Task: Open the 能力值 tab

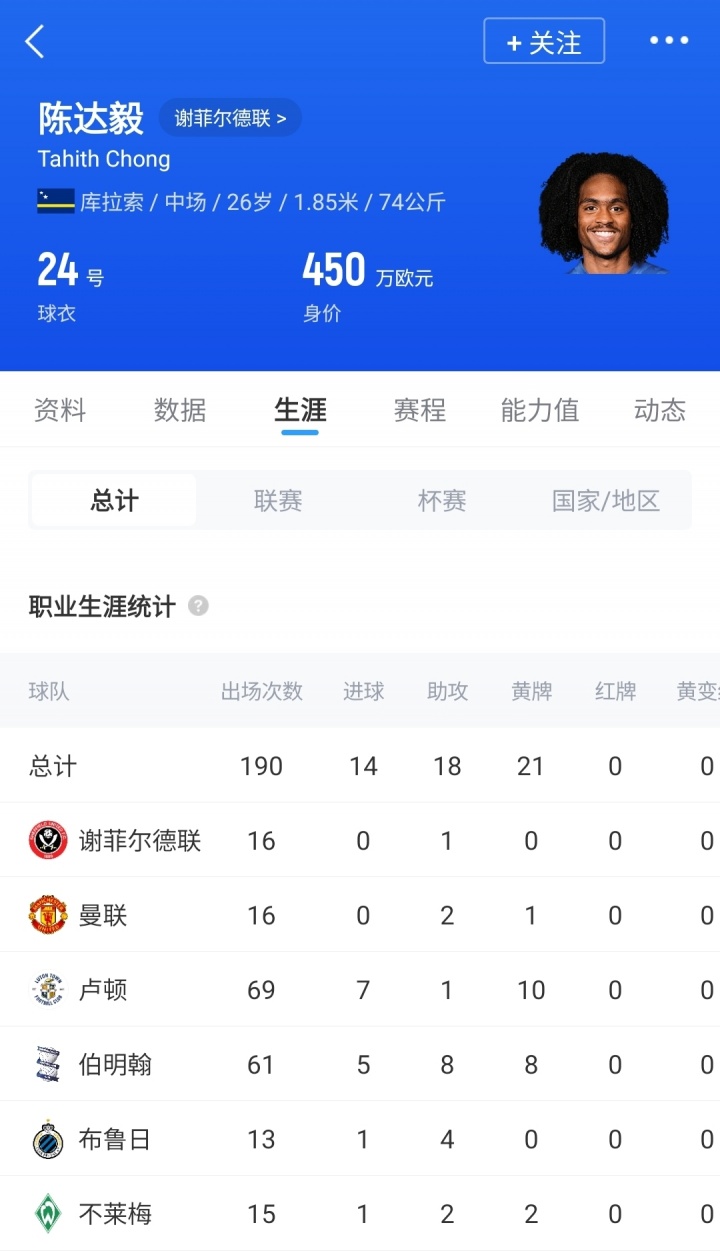Action: (539, 410)
